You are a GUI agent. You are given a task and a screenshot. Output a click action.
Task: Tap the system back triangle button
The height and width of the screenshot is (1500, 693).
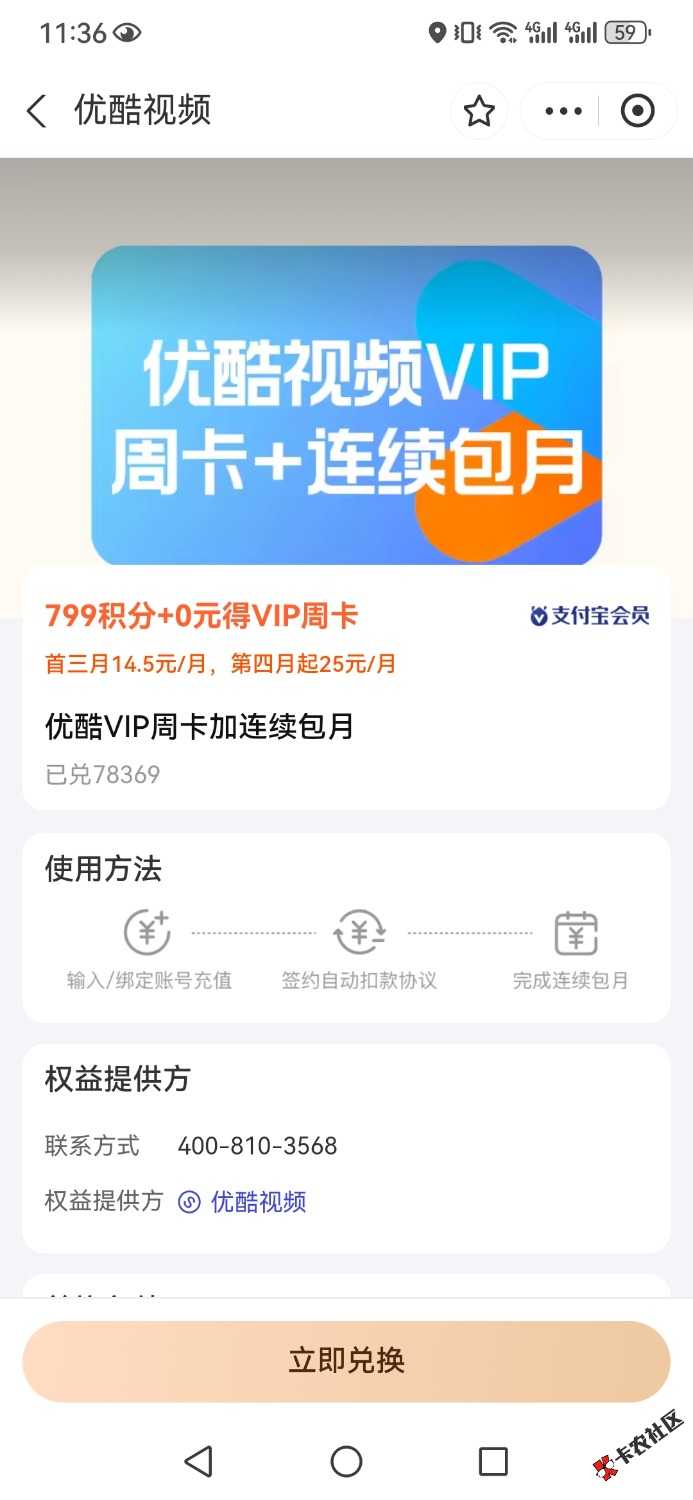click(199, 1462)
